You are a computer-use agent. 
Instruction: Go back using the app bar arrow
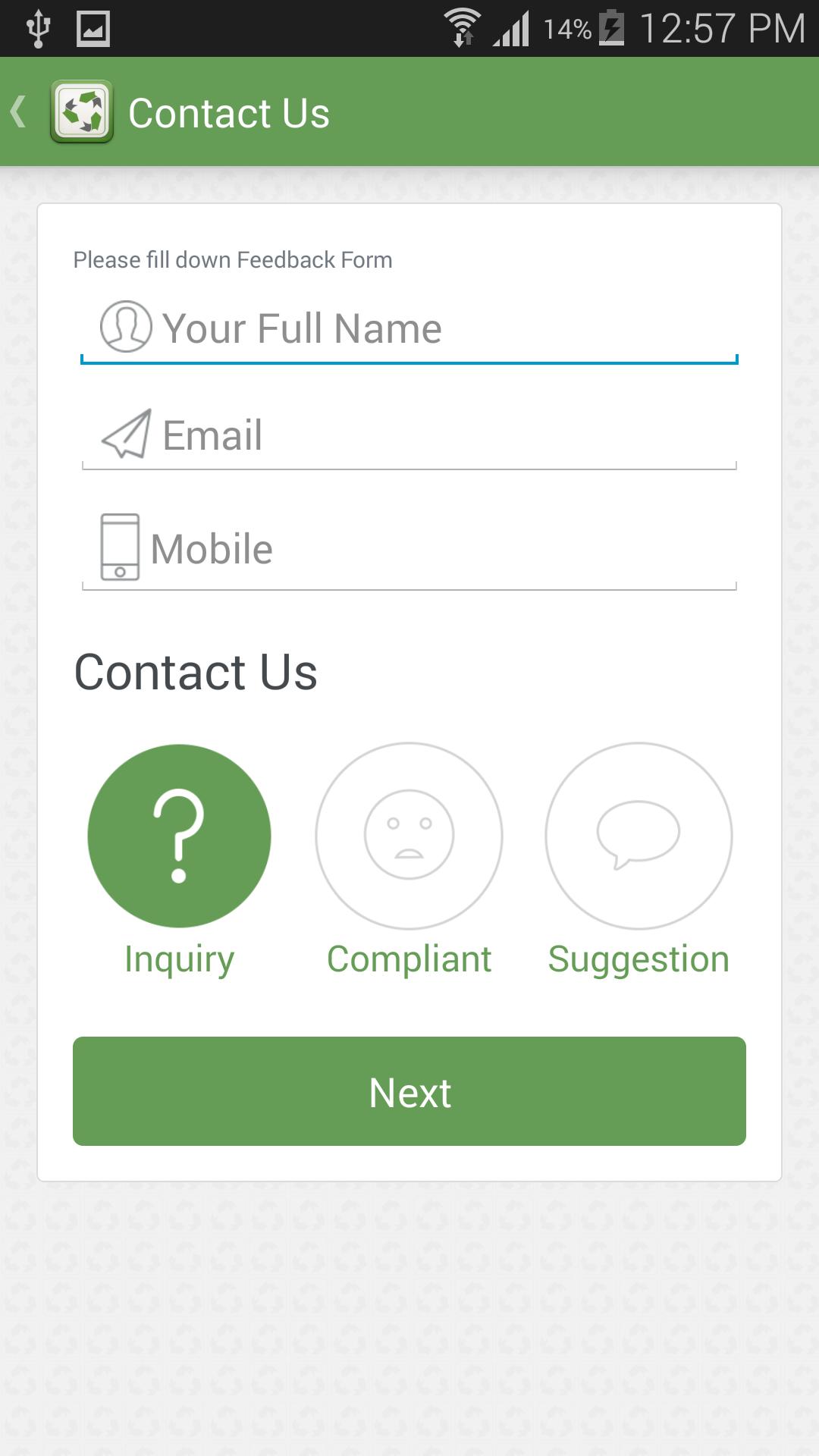pos(20,112)
